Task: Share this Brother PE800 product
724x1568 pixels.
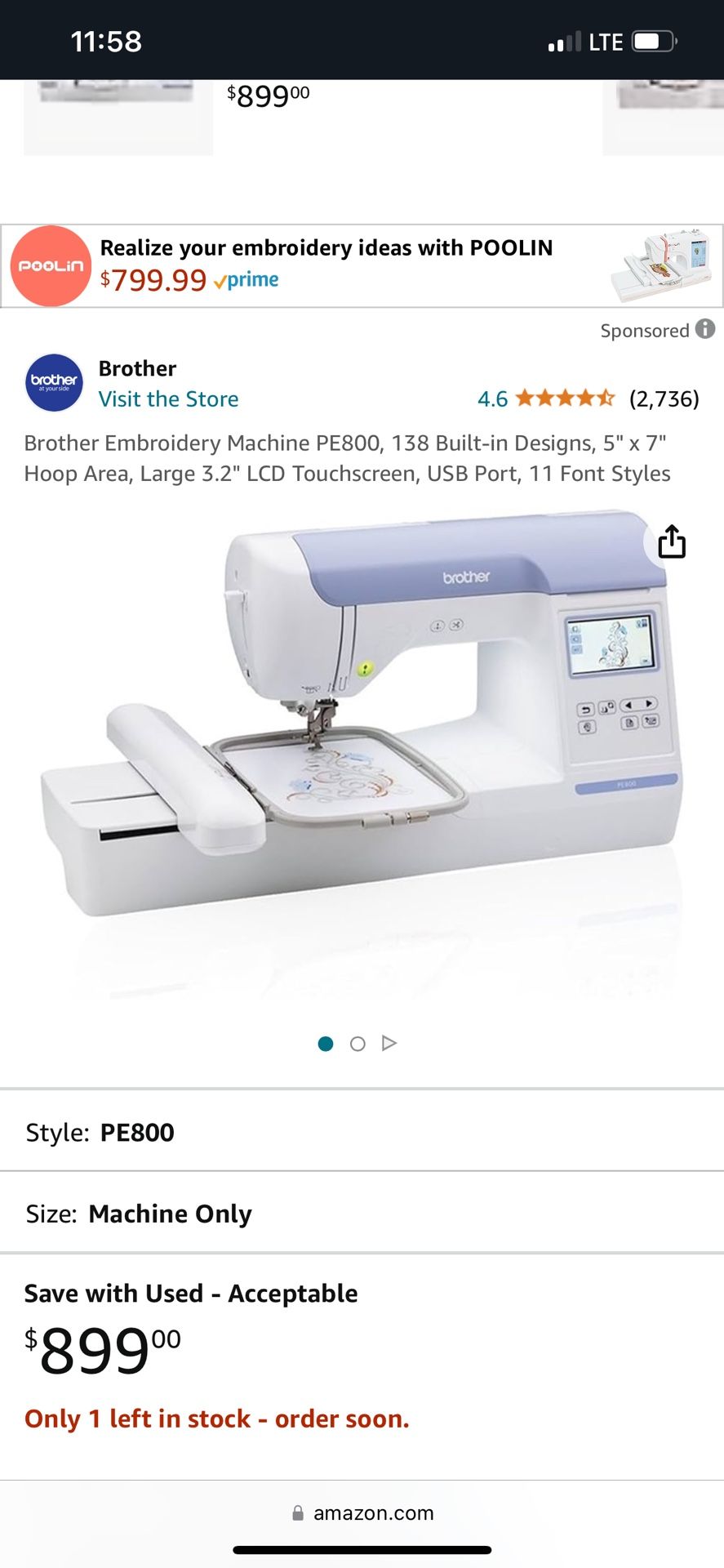Action: click(671, 542)
